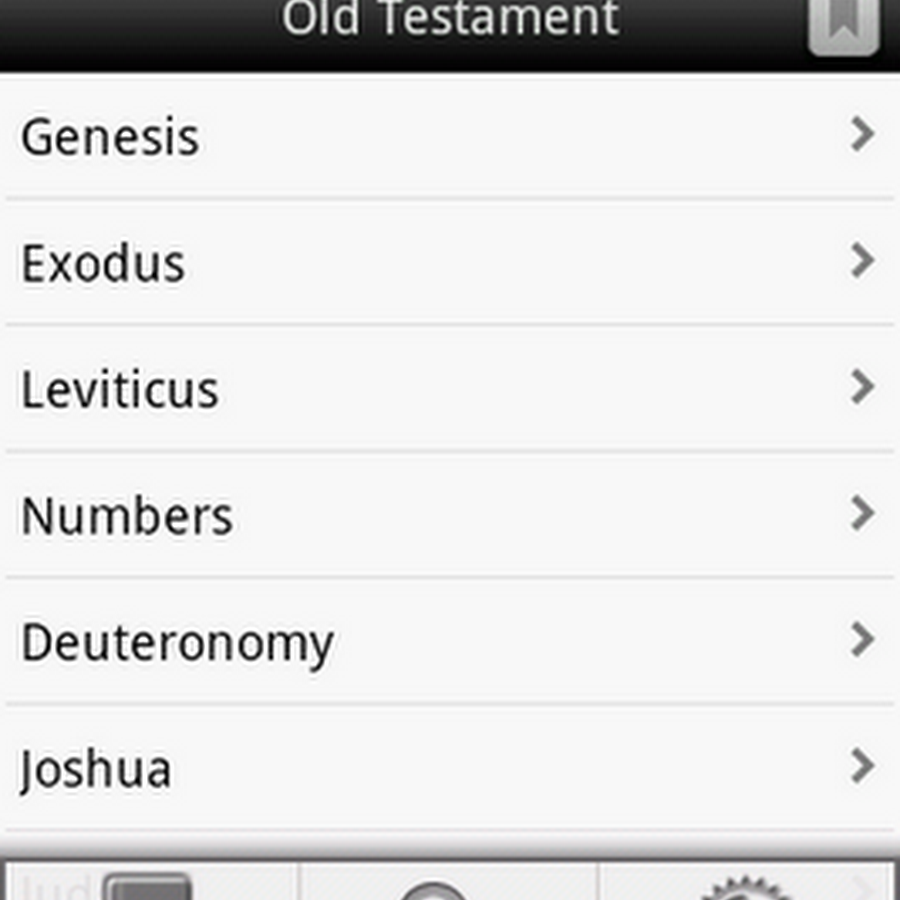Select Exodus from the list

[448, 263]
